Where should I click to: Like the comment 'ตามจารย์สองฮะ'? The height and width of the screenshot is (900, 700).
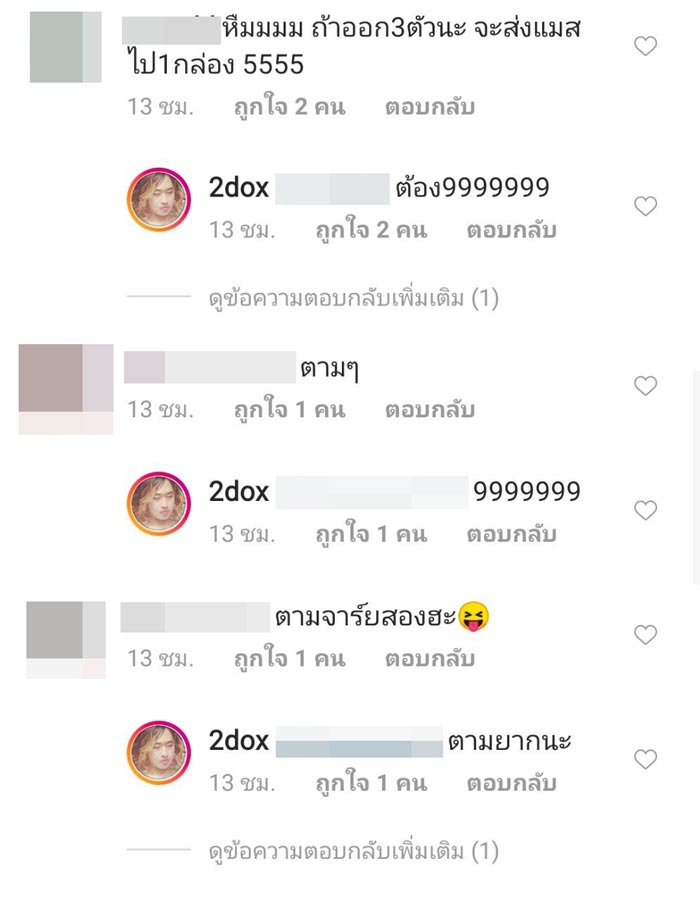click(646, 635)
